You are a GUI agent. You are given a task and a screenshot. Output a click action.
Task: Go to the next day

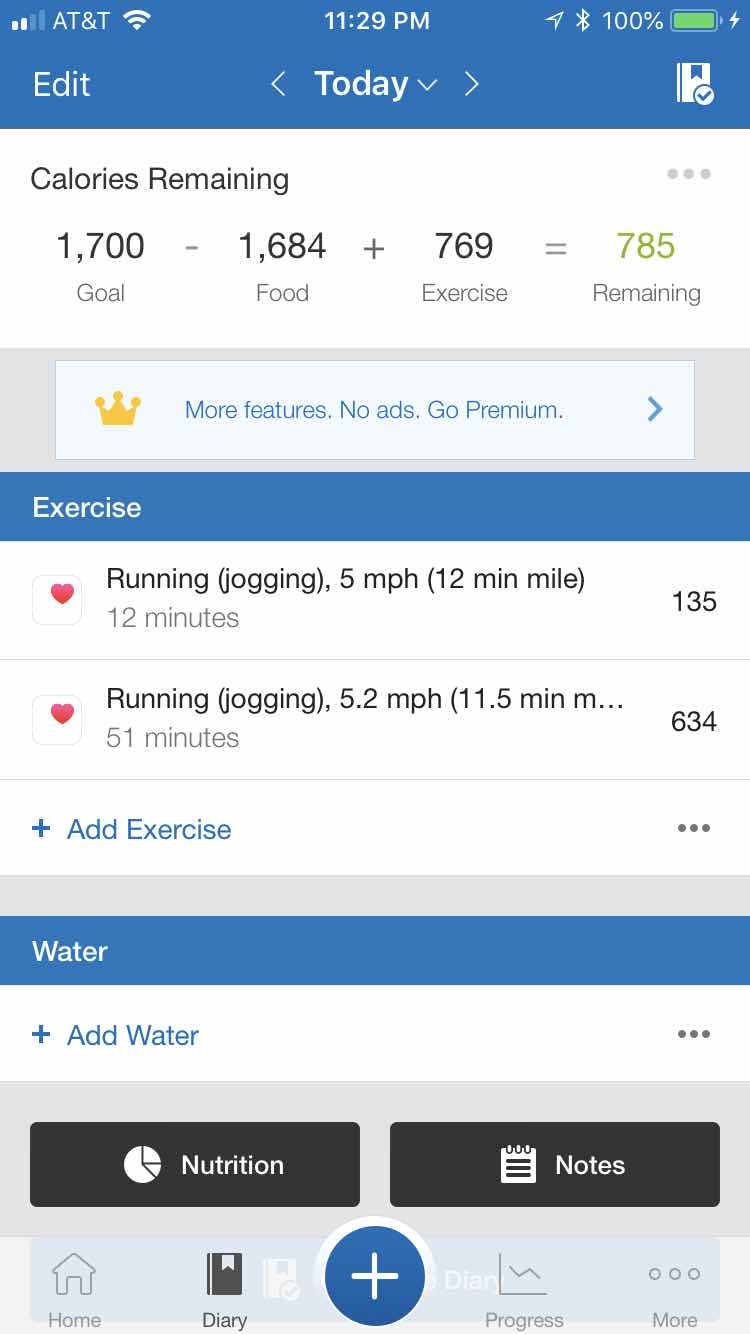[x=471, y=84]
